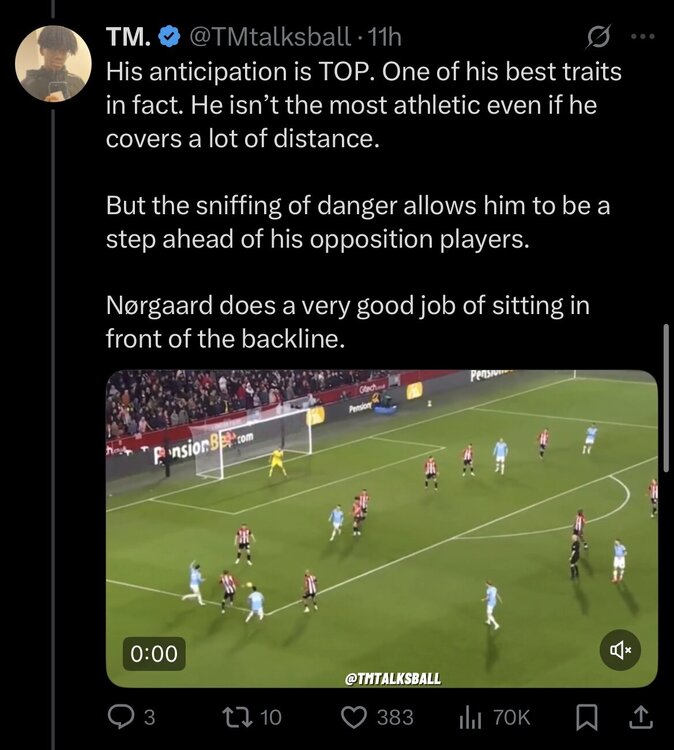Open the @TMtalksball profile handle
This screenshot has width=674, height=750.
click(270, 38)
